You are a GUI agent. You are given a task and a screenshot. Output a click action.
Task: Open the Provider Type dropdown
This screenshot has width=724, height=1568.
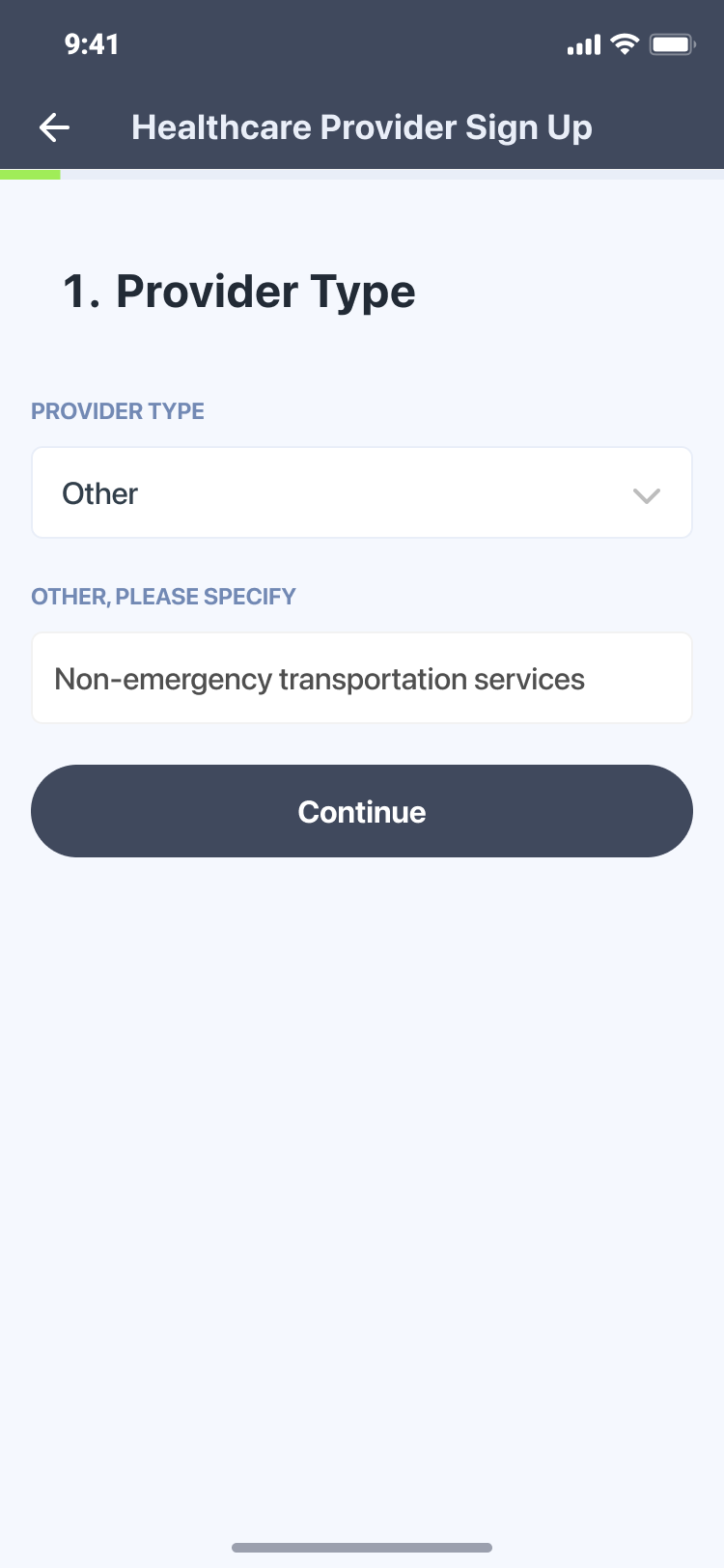click(x=361, y=493)
